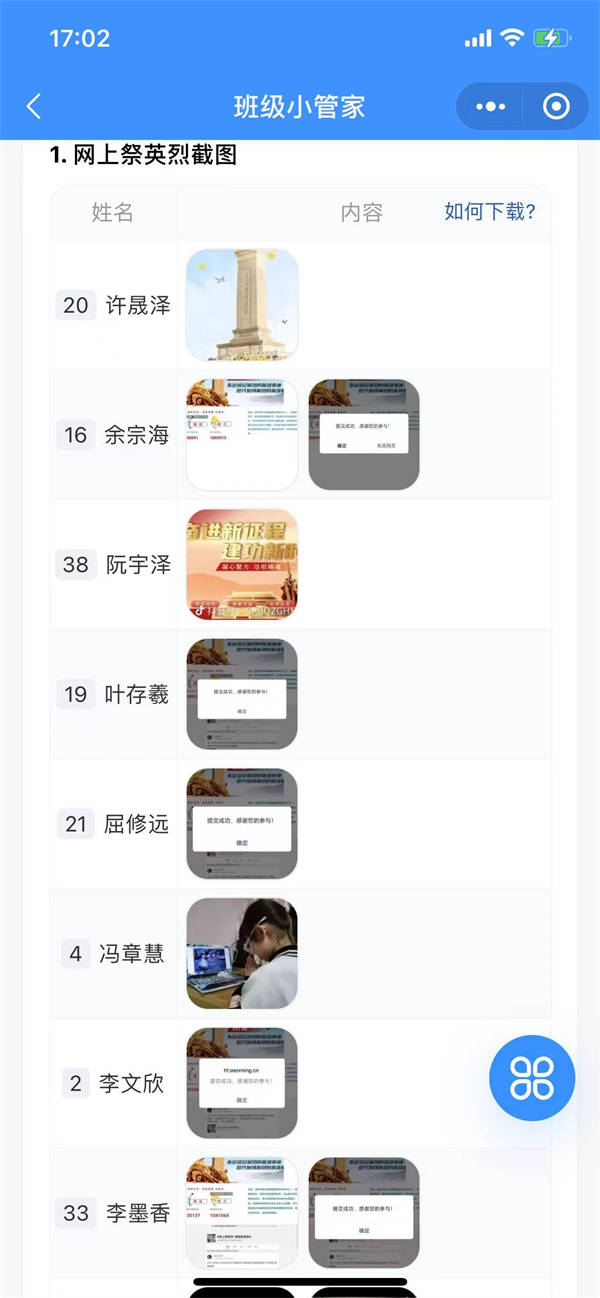Open 许晟泽's monument image
600x1298 pixels.
pos(242,305)
